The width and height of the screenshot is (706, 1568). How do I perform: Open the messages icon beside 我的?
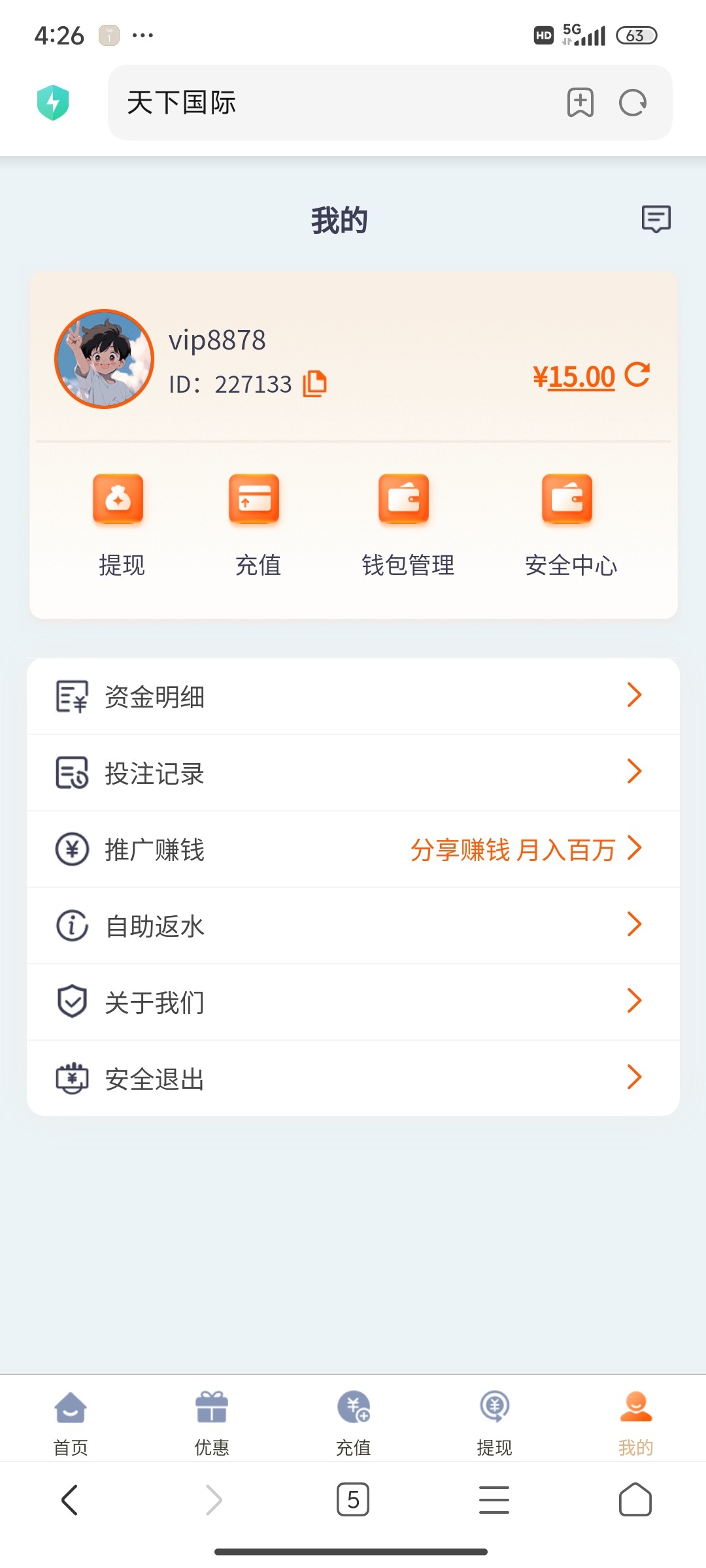click(x=656, y=220)
